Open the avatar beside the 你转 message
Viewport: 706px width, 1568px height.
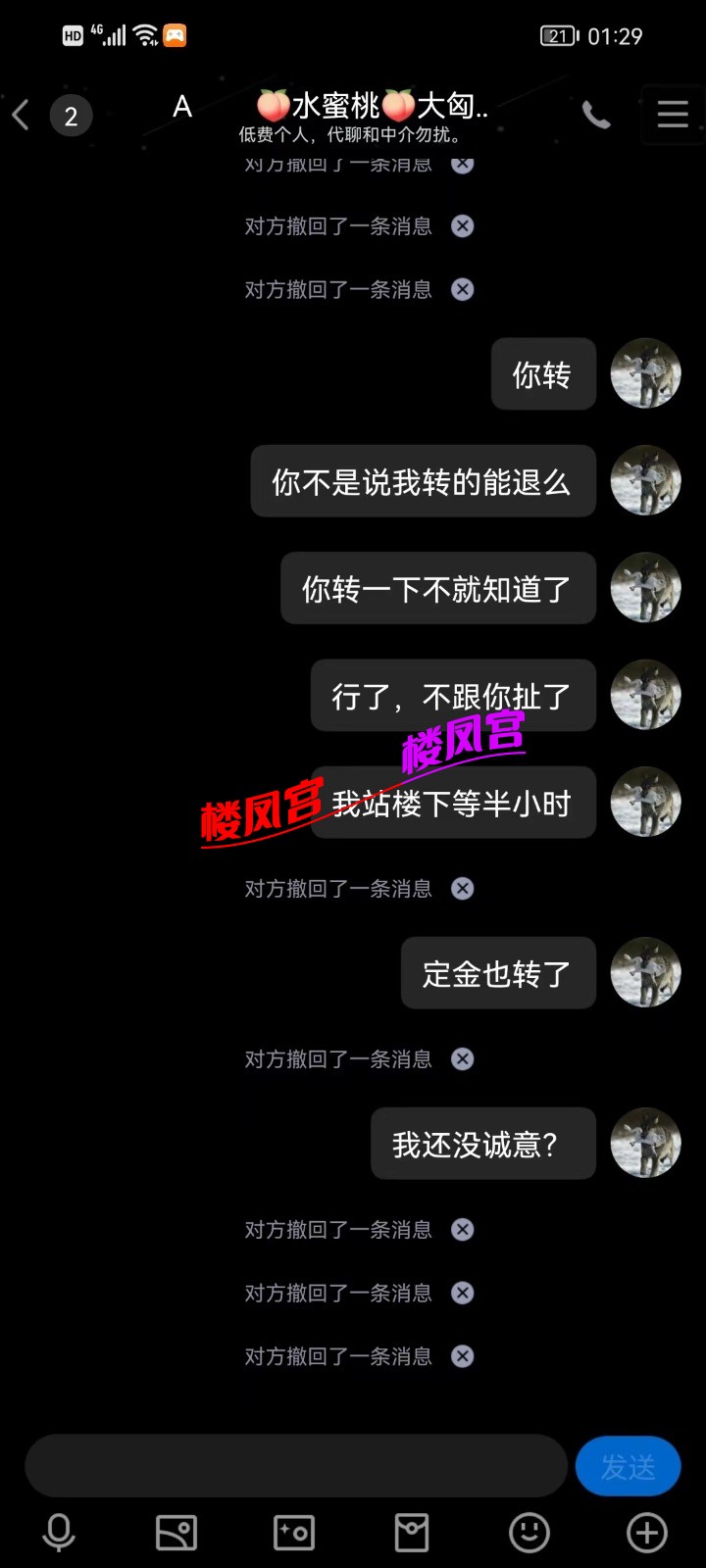645,373
